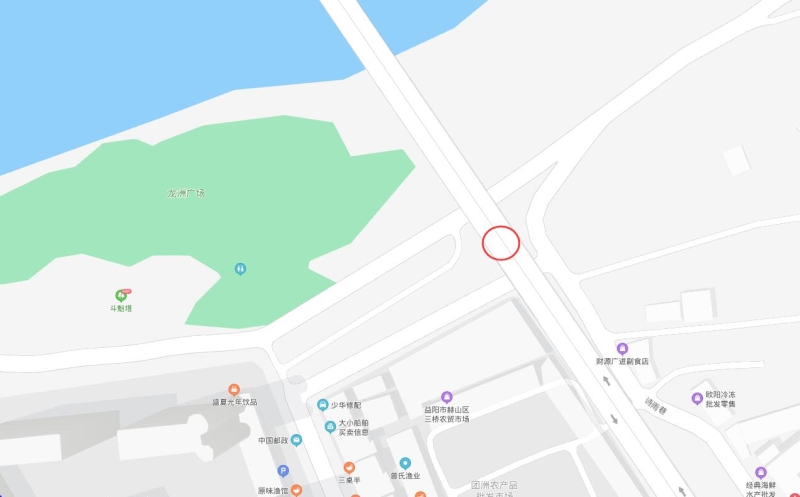
Task: Tap the parking P marker
Action: click(x=283, y=471)
